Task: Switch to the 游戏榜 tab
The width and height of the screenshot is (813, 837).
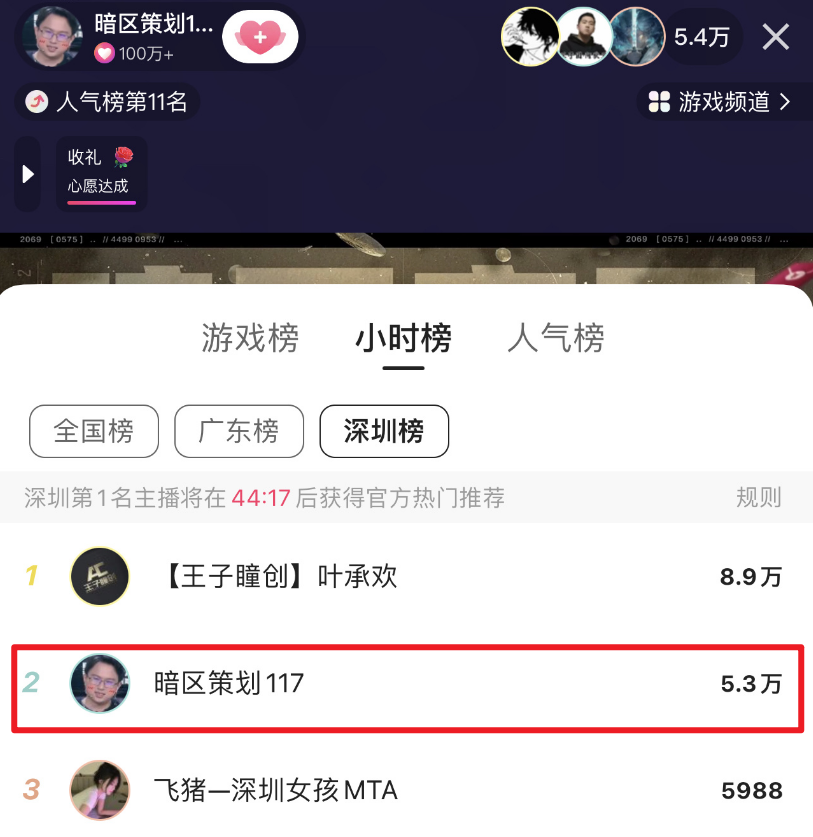Action: pyautogui.click(x=250, y=338)
